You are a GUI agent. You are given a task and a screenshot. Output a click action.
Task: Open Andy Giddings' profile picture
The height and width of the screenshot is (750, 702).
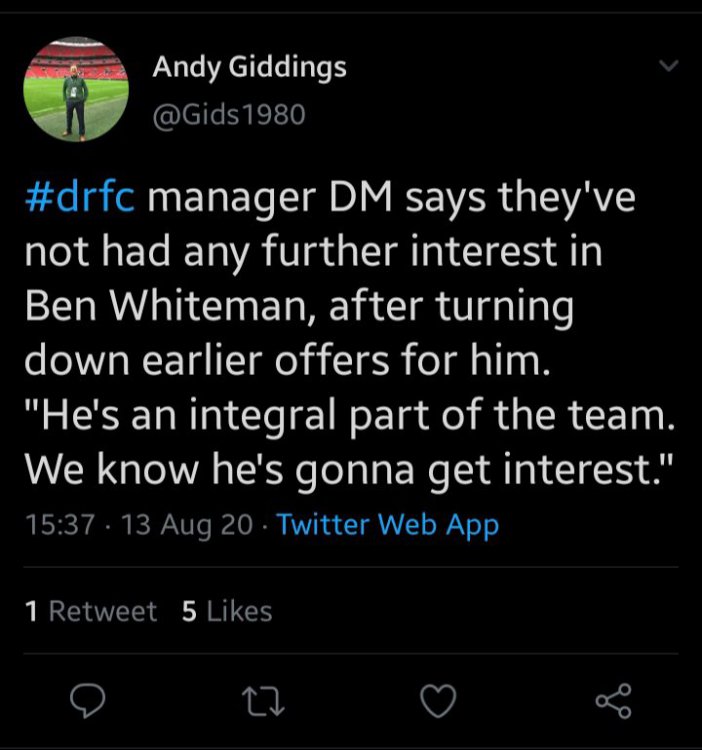point(76,88)
